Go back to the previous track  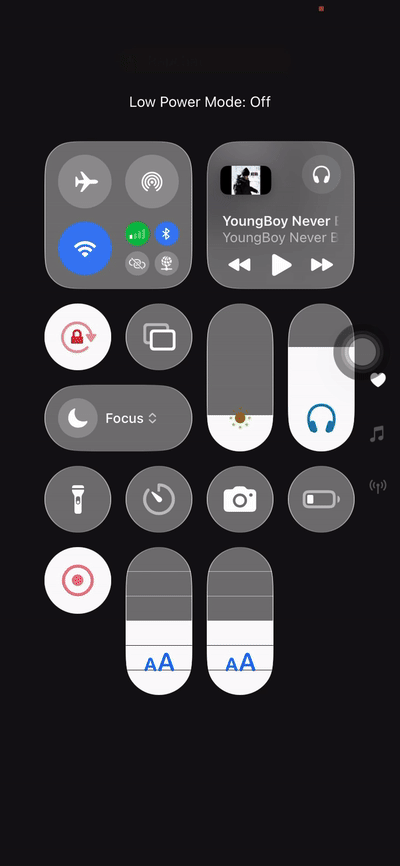coord(239,265)
